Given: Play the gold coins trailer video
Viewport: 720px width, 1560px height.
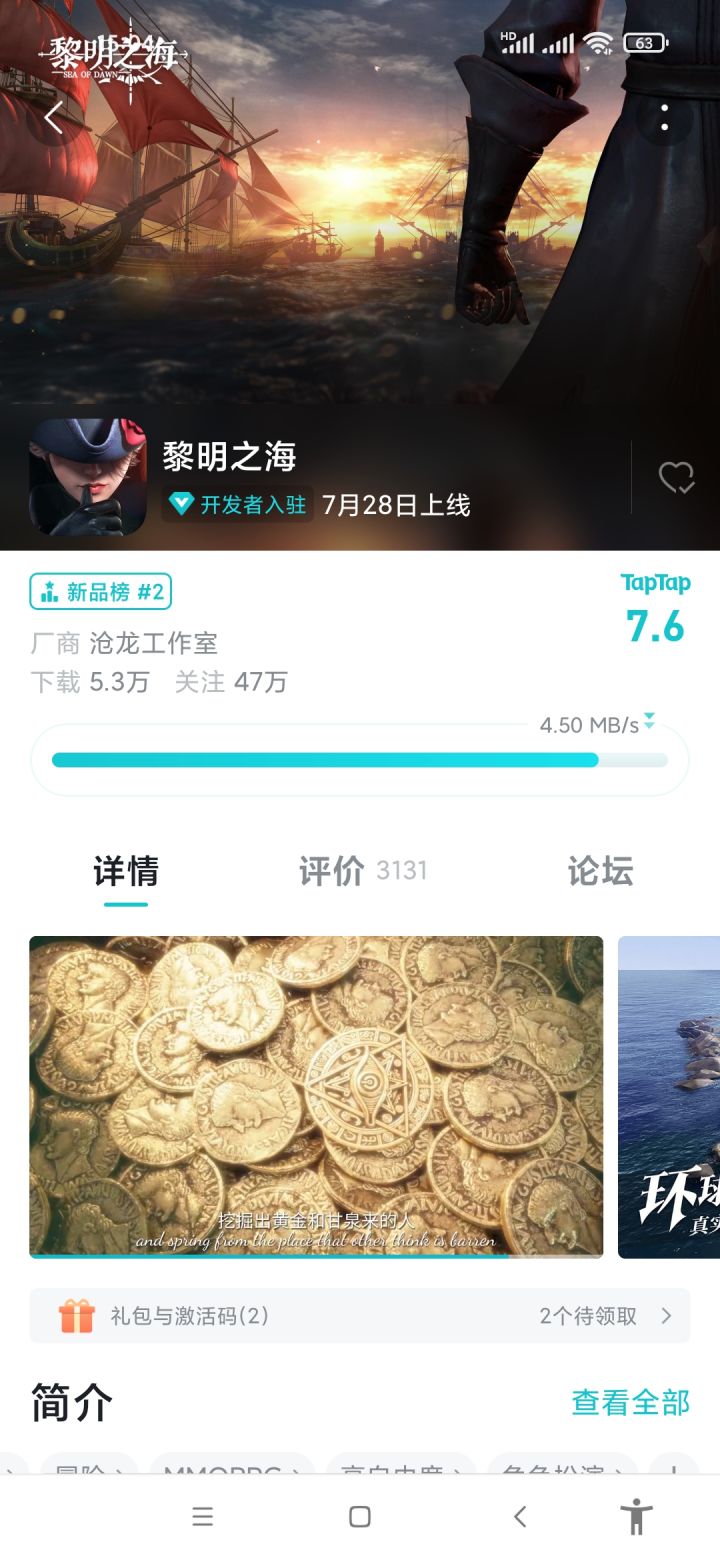Looking at the screenshot, I should (x=316, y=1096).
